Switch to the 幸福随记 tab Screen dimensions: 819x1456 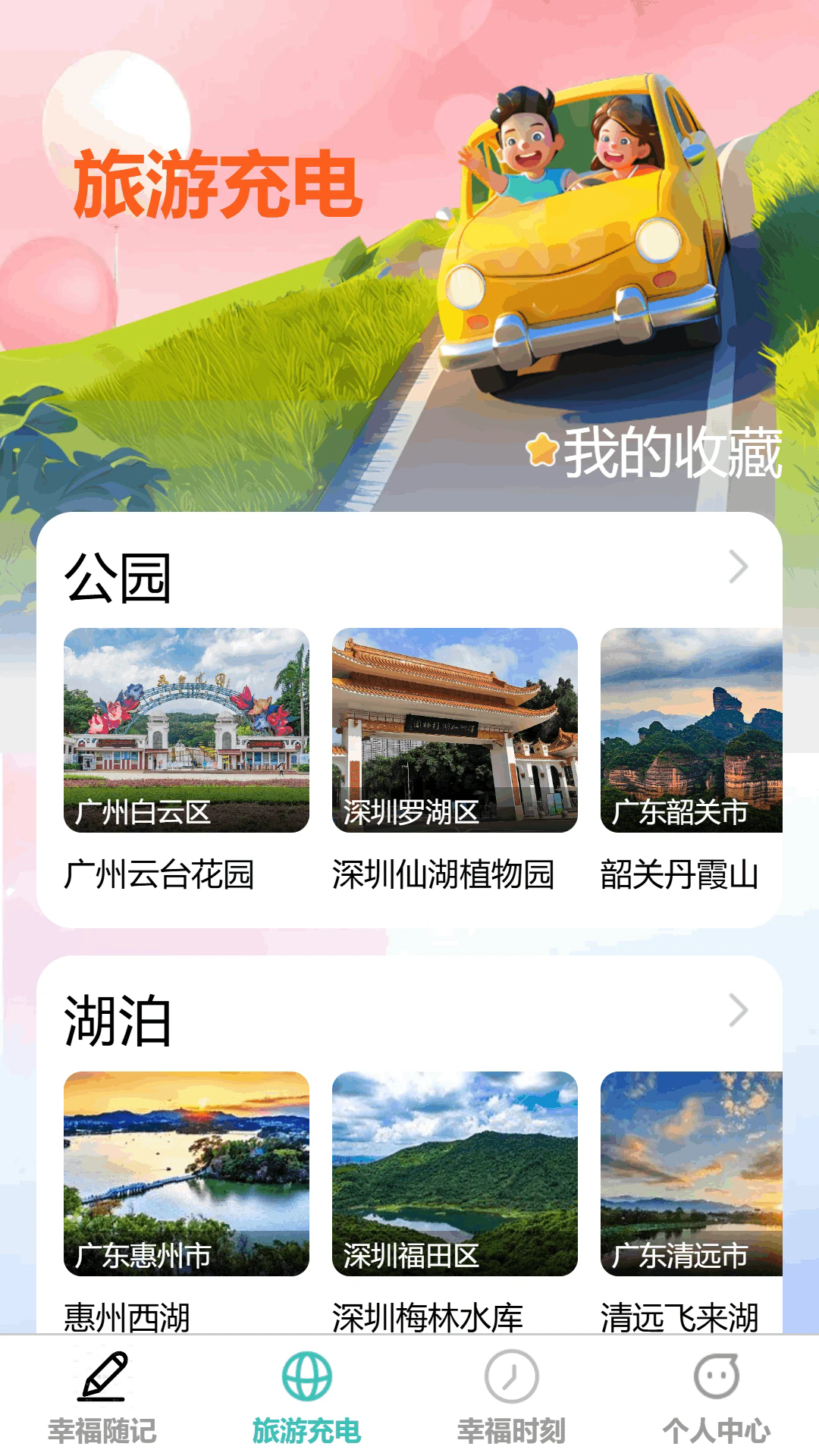tap(102, 1397)
